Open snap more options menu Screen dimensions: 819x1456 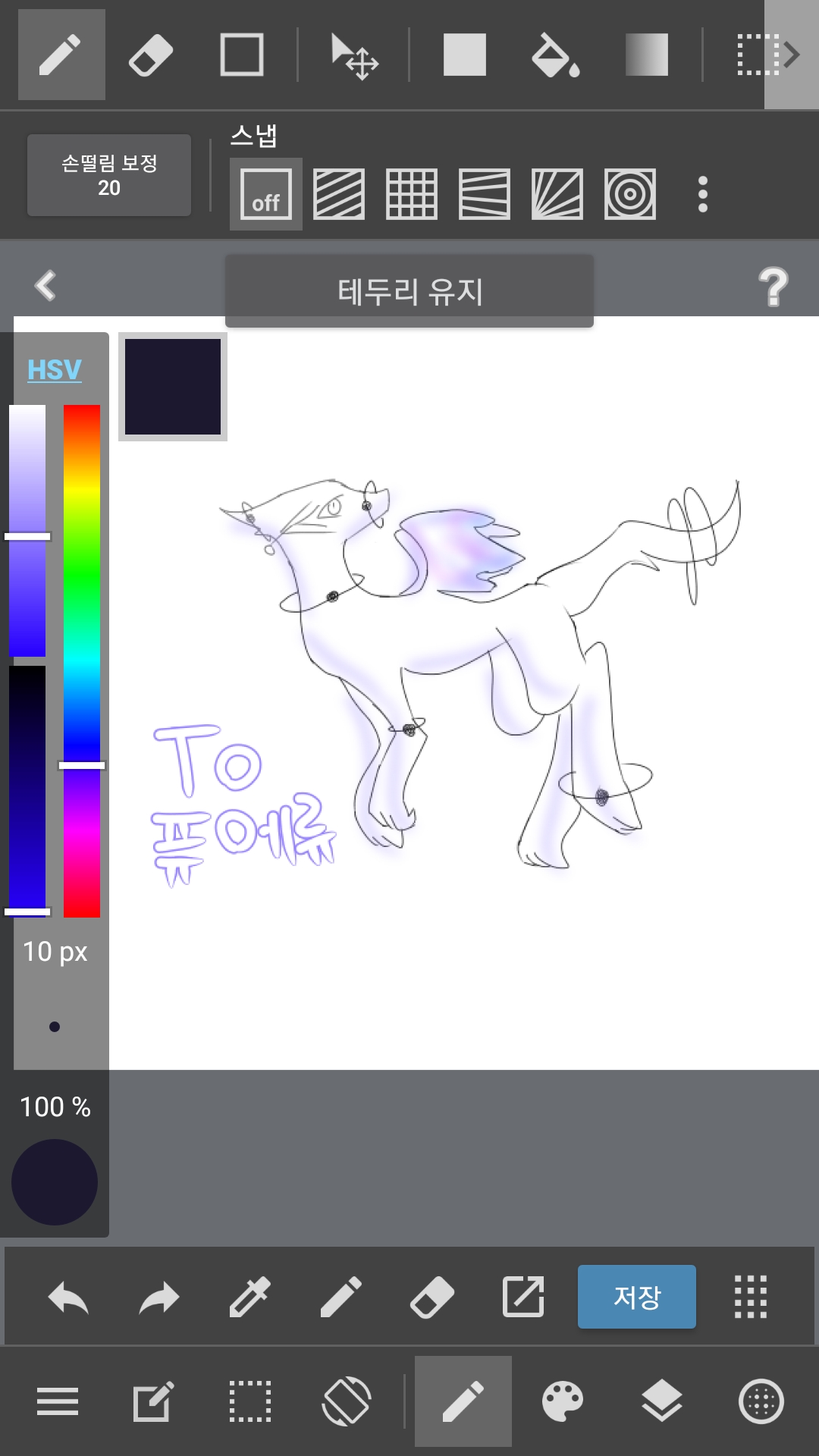click(703, 194)
